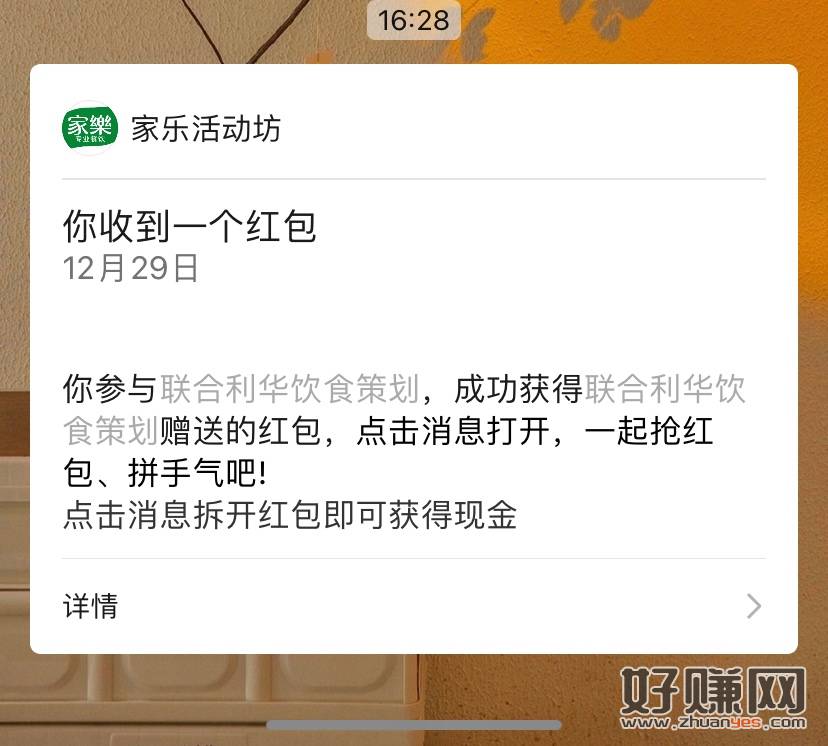The height and width of the screenshot is (746, 828).
Task: Open the 详情 details row
Action: (x=412, y=606)
